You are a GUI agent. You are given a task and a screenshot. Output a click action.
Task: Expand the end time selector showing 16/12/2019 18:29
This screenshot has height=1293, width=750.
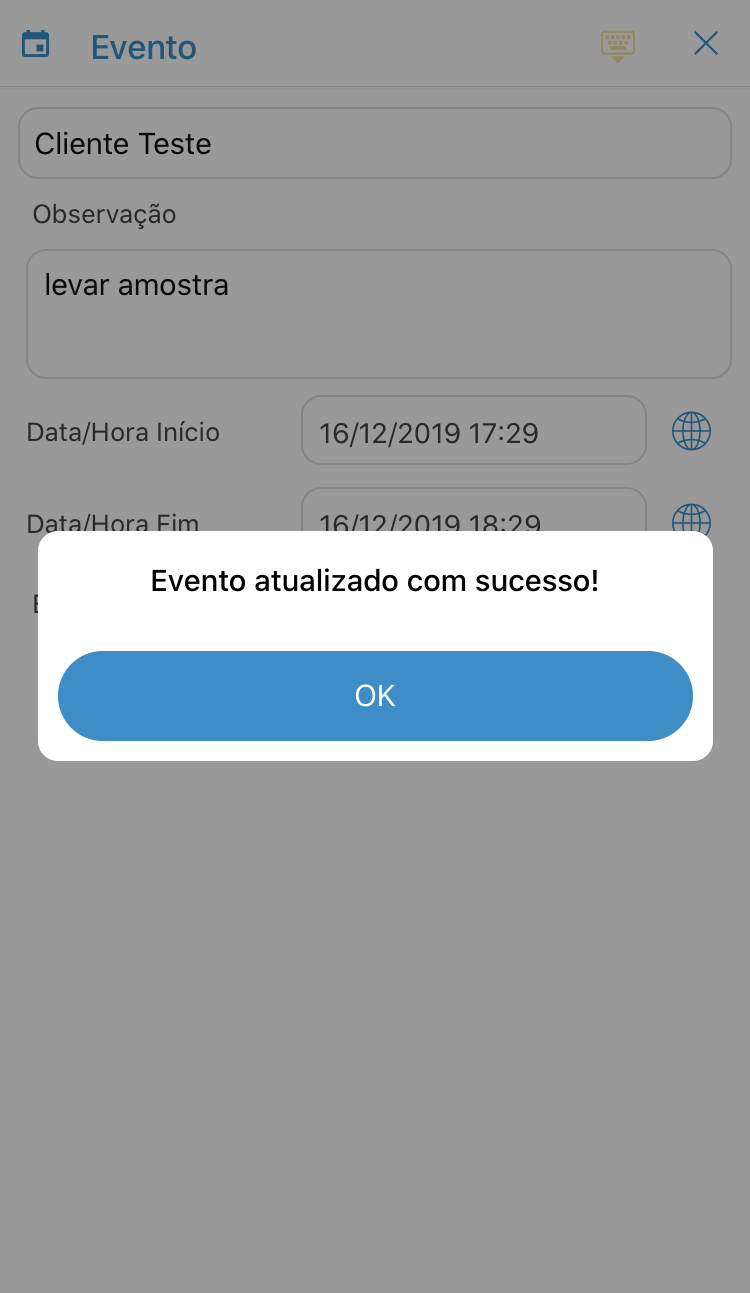(473, 517)
